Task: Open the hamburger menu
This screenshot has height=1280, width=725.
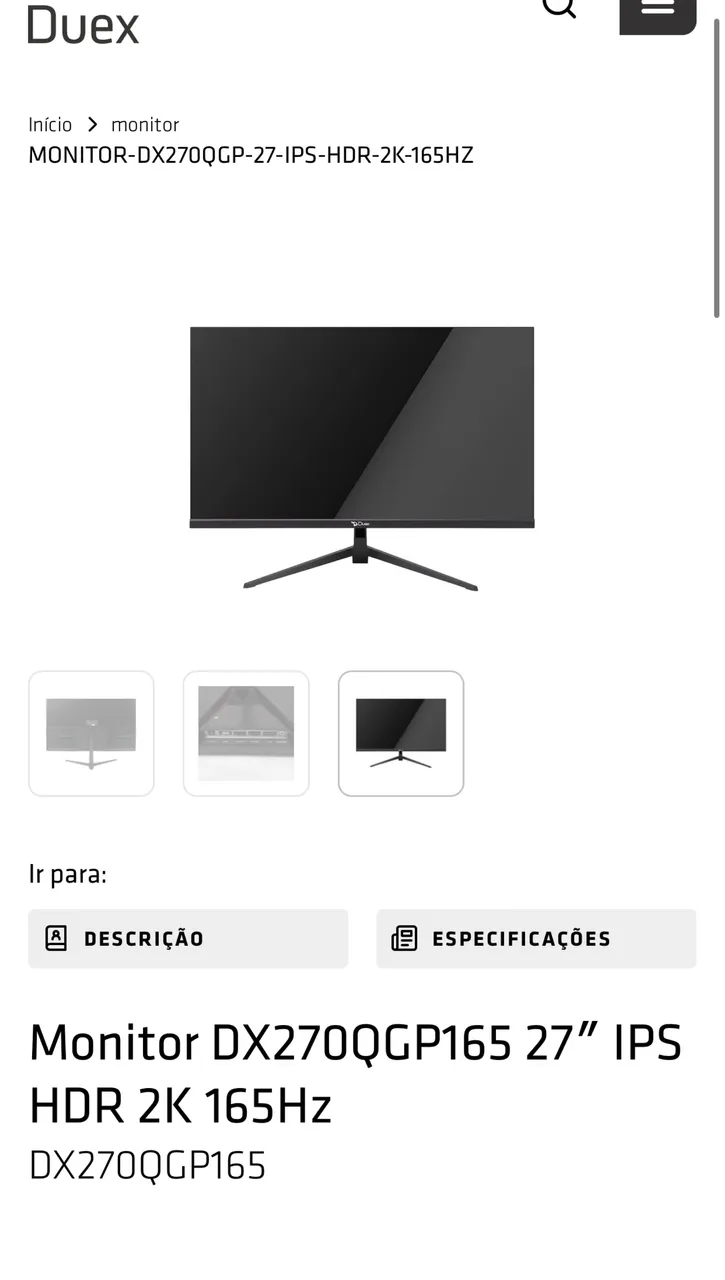Action: point(657,10)
